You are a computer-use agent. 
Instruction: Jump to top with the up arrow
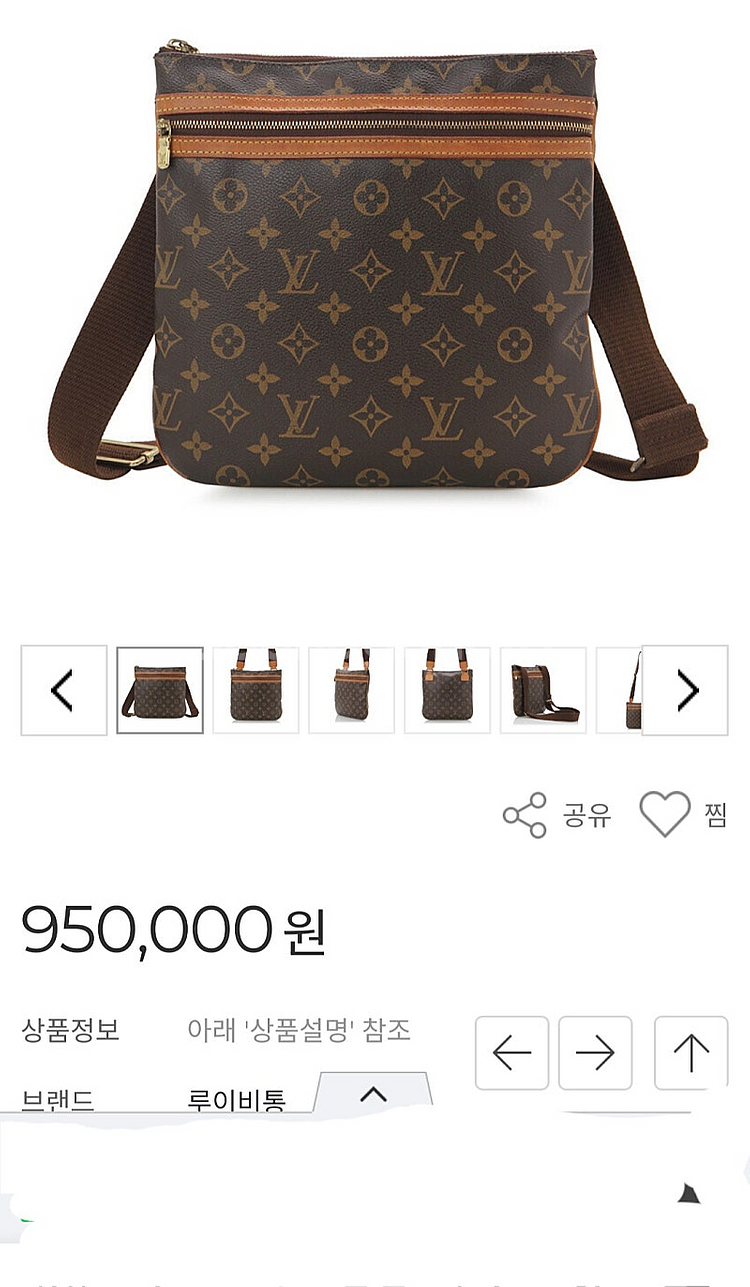tap(690, 1052)
